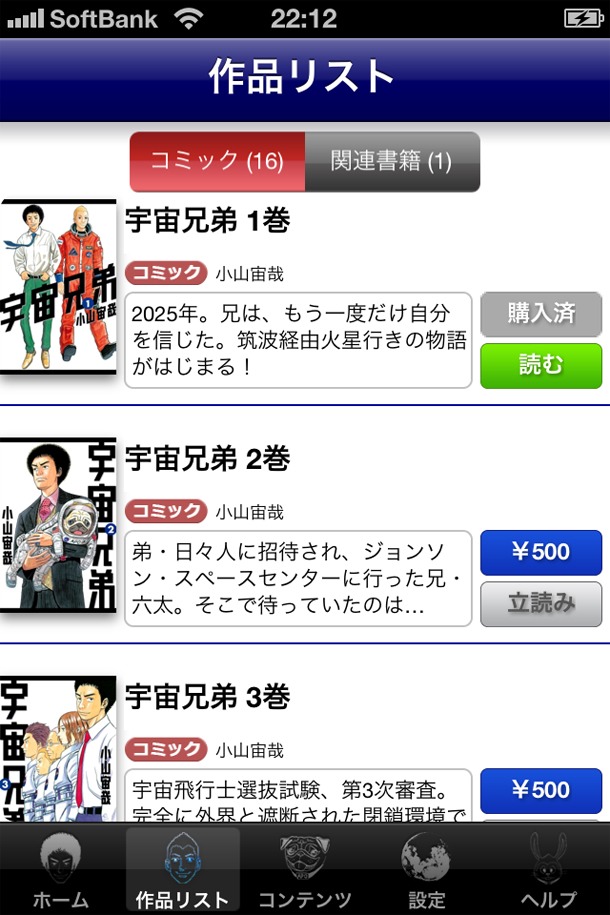The image size is (610, 915).
Task: Open the コンテンツ tab
Action: point(305,870)
